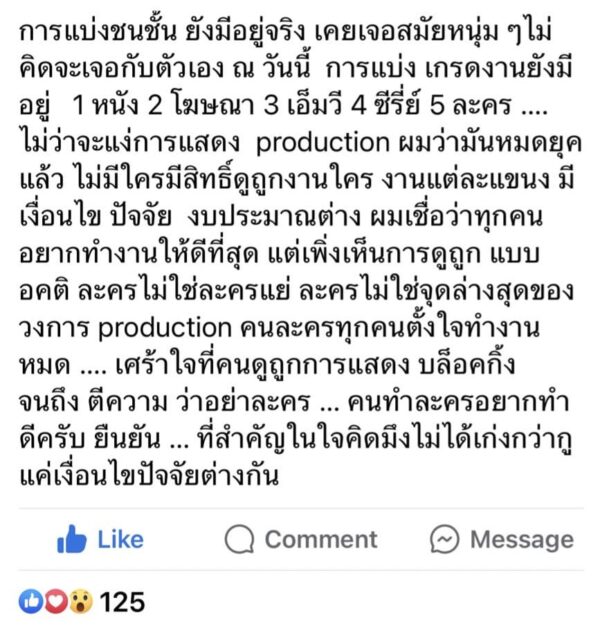Viewport: 600px width, 629px height.
Task: Open the Comment box for this post
Action: tap(300, 540)
